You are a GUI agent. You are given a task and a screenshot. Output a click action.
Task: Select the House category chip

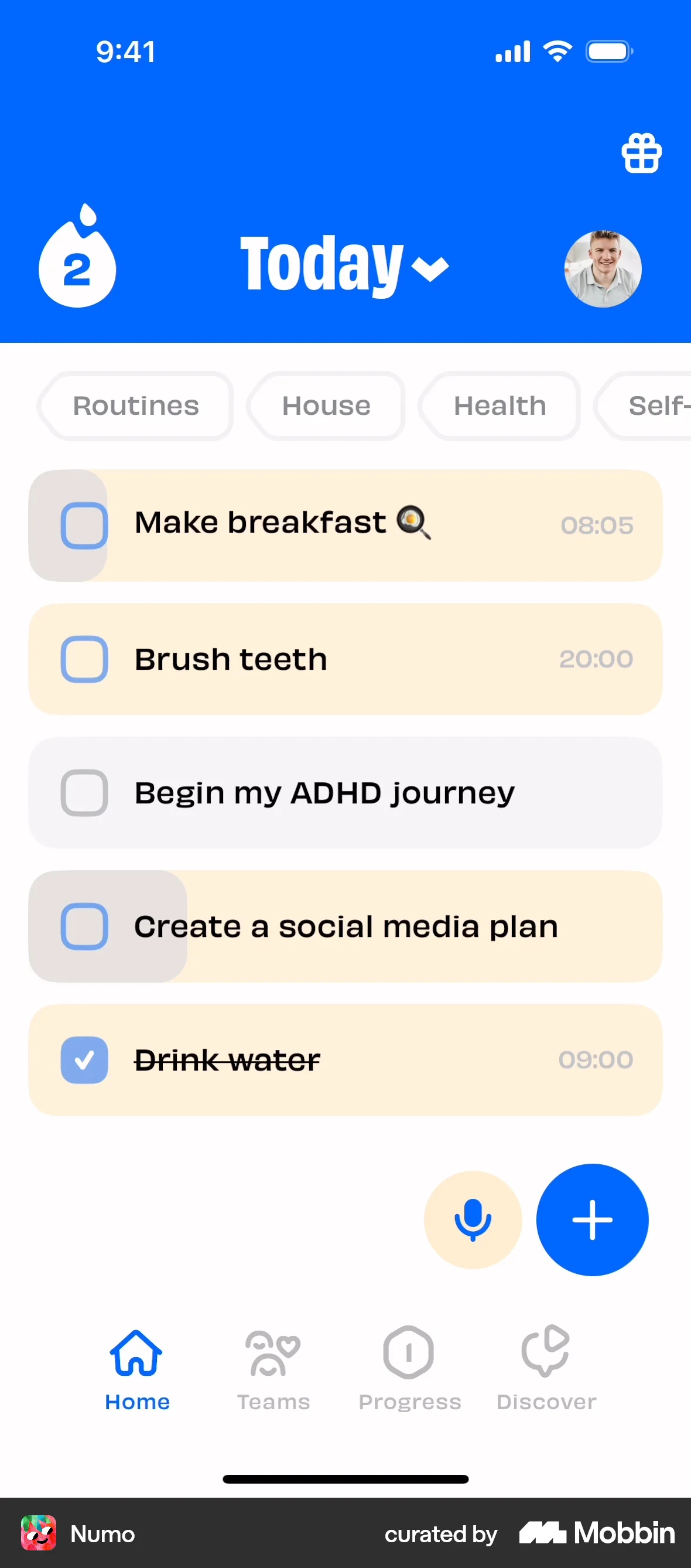pyautogui.click(x=326, y=406)
